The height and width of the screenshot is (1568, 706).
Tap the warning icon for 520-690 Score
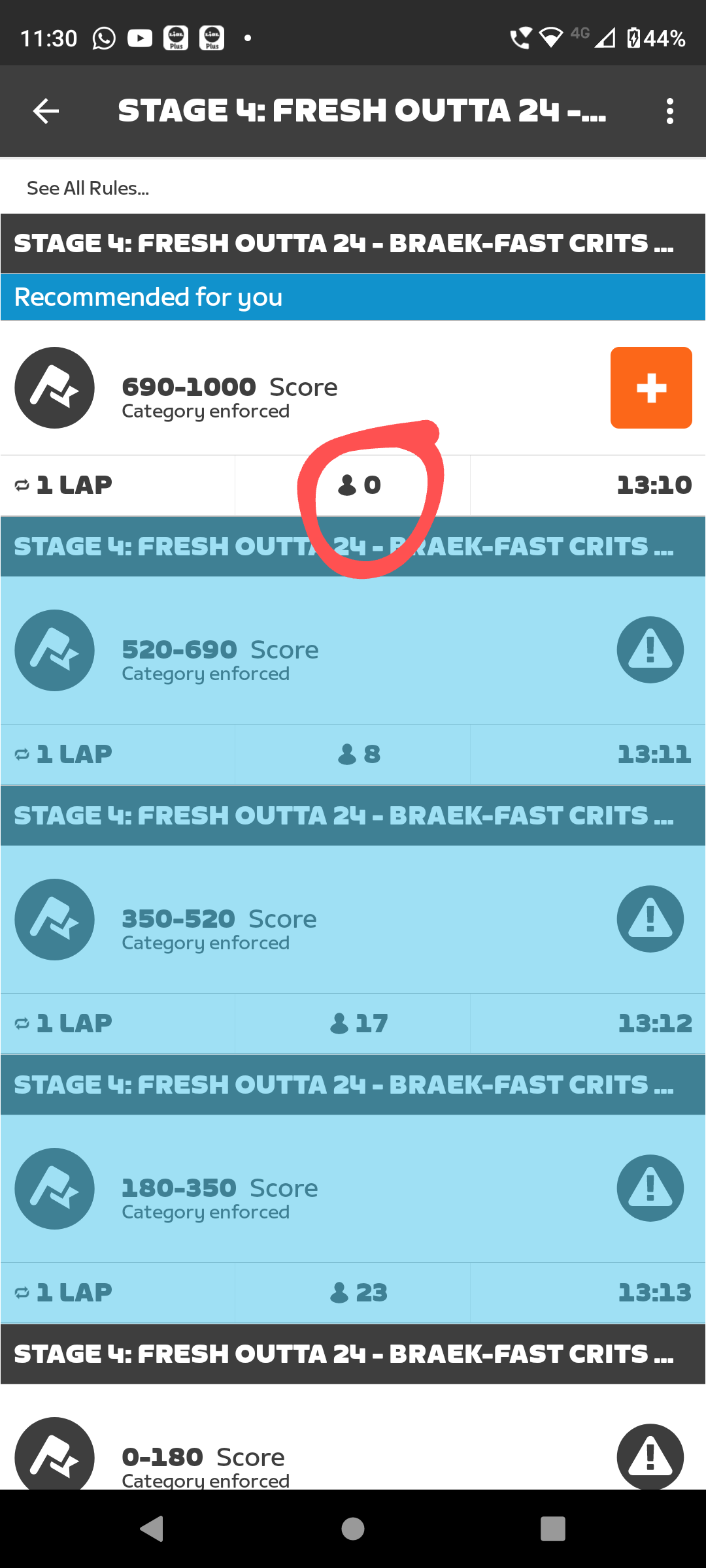point(650,650)
